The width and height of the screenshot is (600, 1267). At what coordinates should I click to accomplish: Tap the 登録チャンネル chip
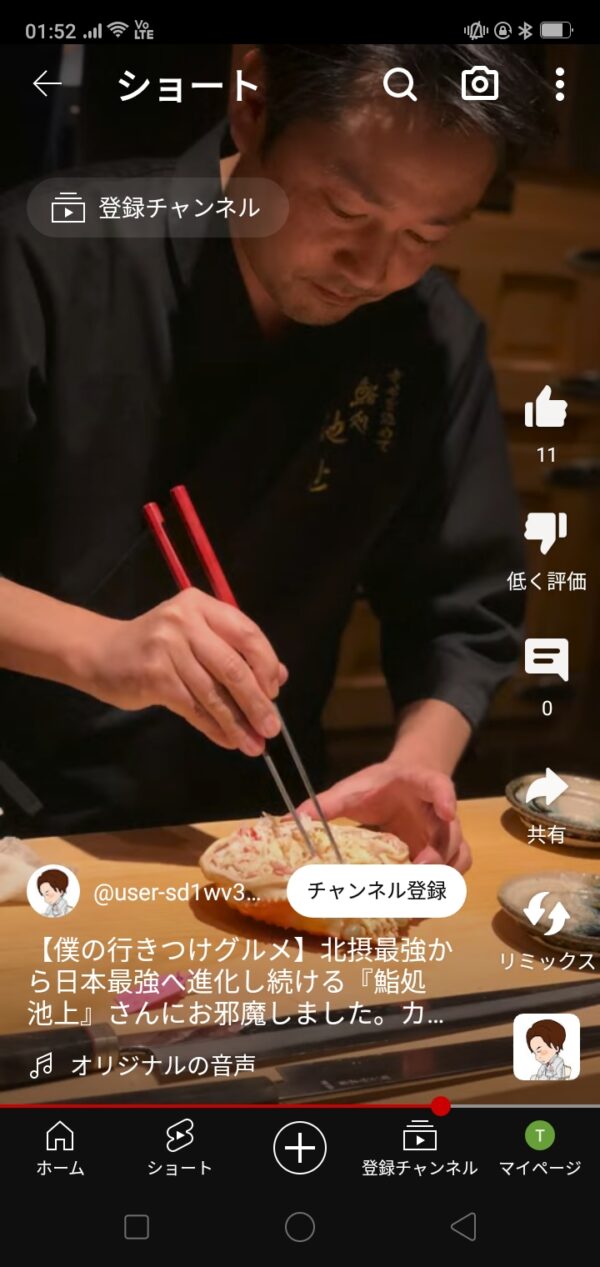pyautogui.click(x=157, y=208)
